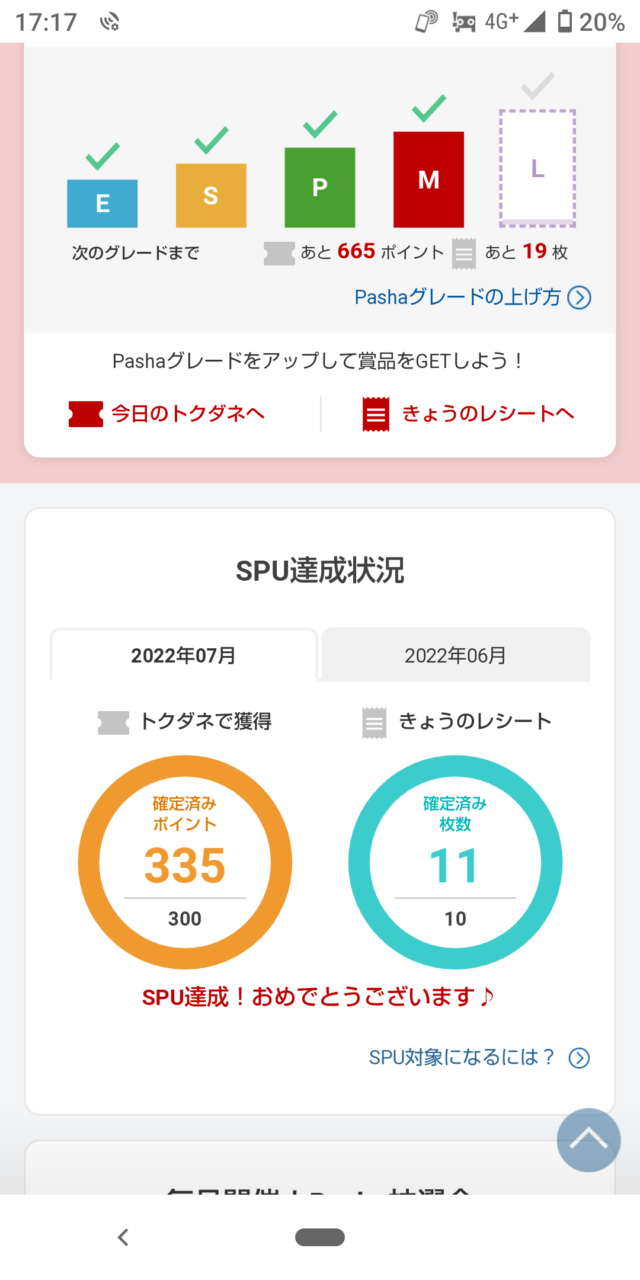The height and width of the screenshot is (1280, 640).
Task: Open SPU対象になるには？ link
Action: [479, 1058]
